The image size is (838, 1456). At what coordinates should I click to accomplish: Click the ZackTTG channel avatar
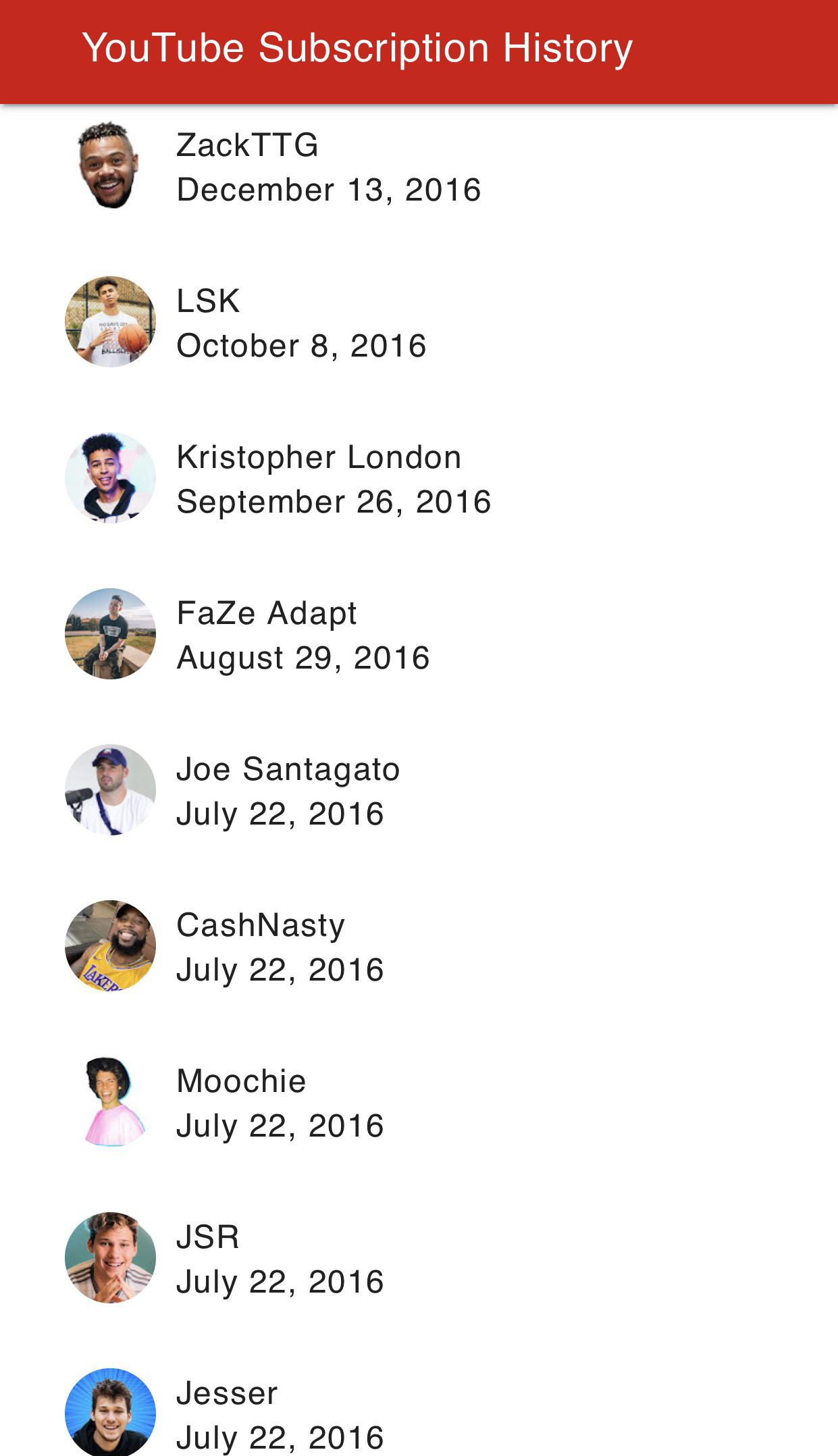coord(112,165)
